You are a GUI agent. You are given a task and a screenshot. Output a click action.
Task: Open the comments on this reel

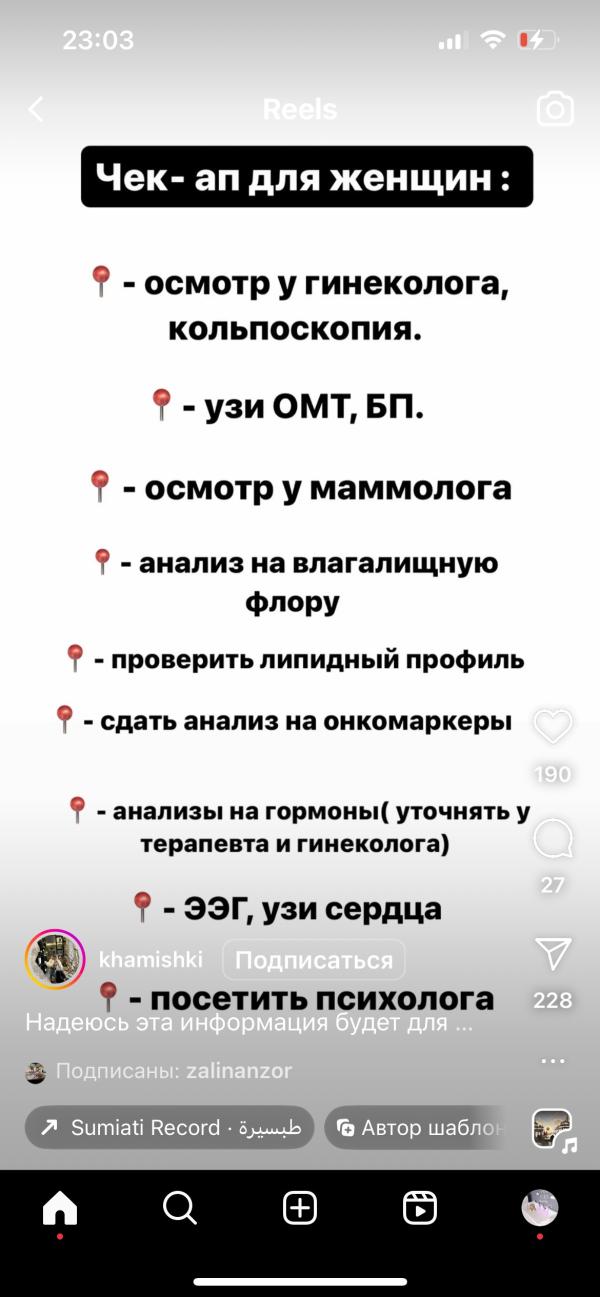553,839
